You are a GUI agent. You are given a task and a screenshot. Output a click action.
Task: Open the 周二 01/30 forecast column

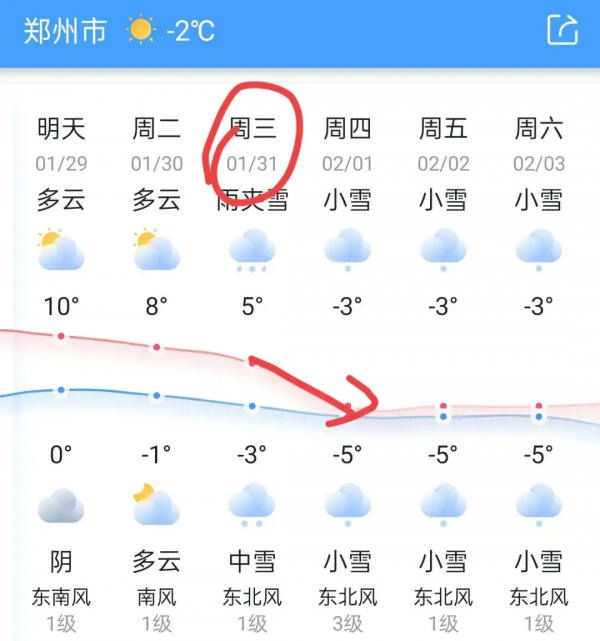156,143
